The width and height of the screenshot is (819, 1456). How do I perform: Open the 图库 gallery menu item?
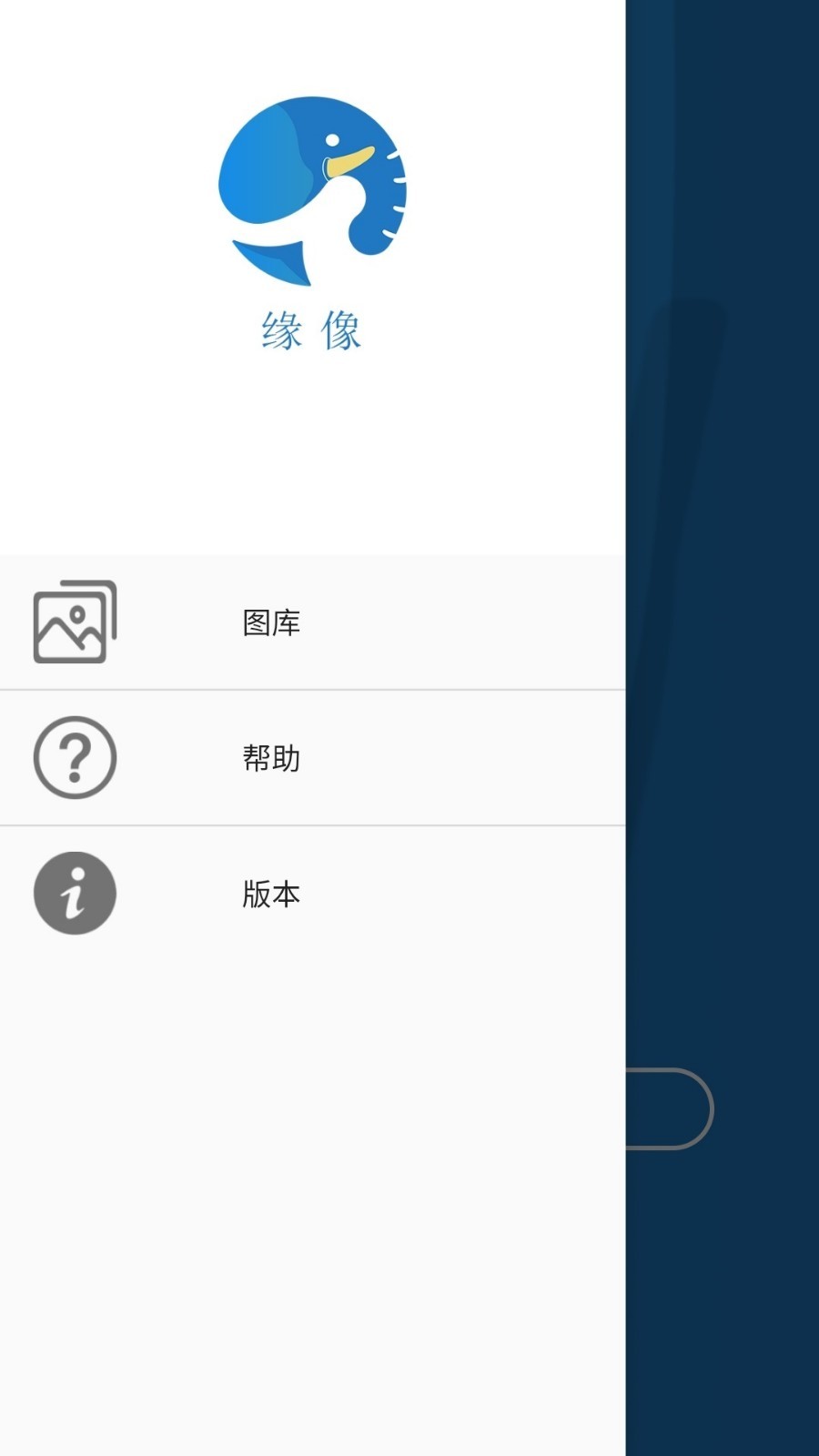271,622
